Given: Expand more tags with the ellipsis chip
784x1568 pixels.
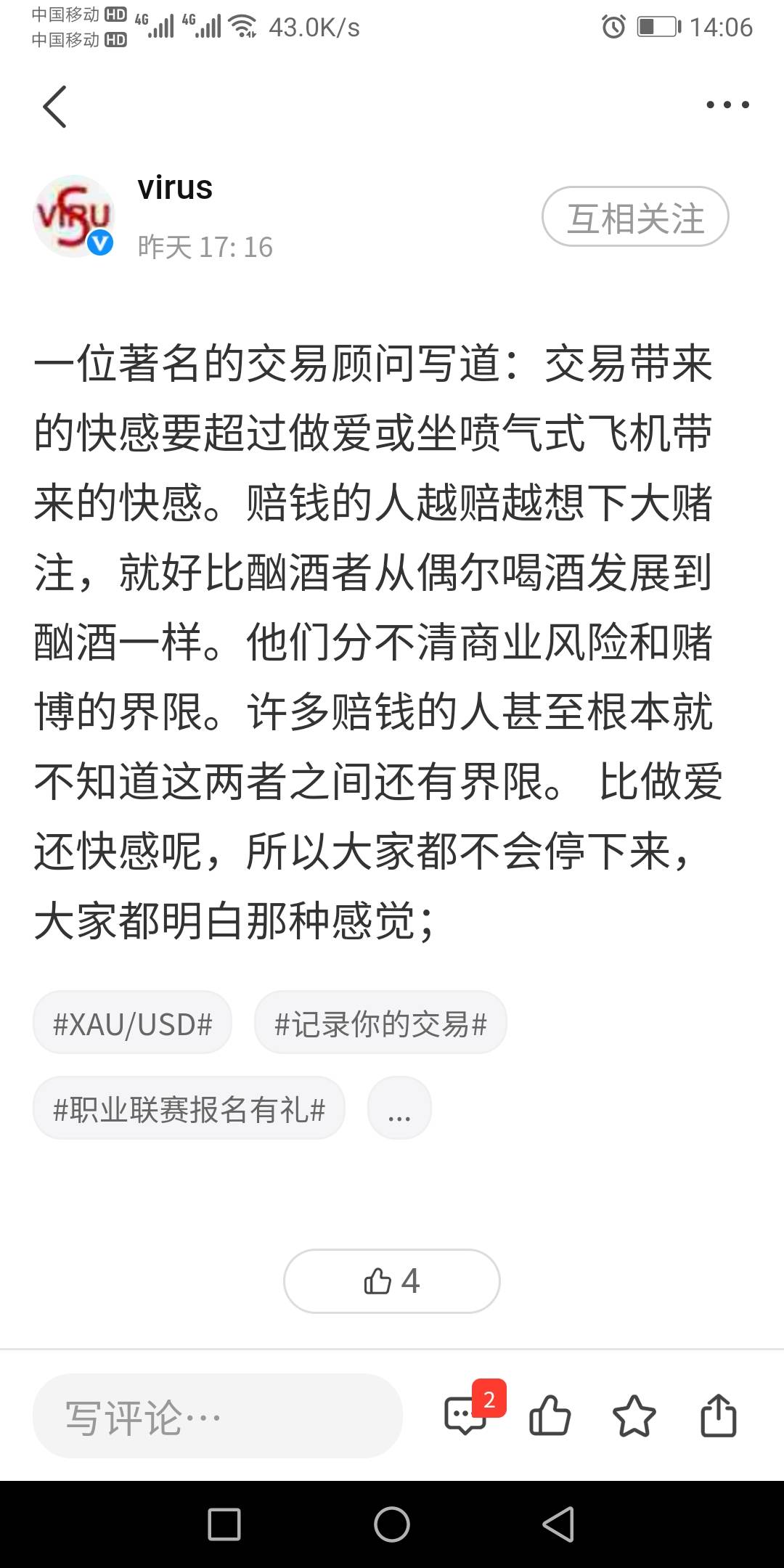Looking at the screenshot, I should (x=399, y=1108).
